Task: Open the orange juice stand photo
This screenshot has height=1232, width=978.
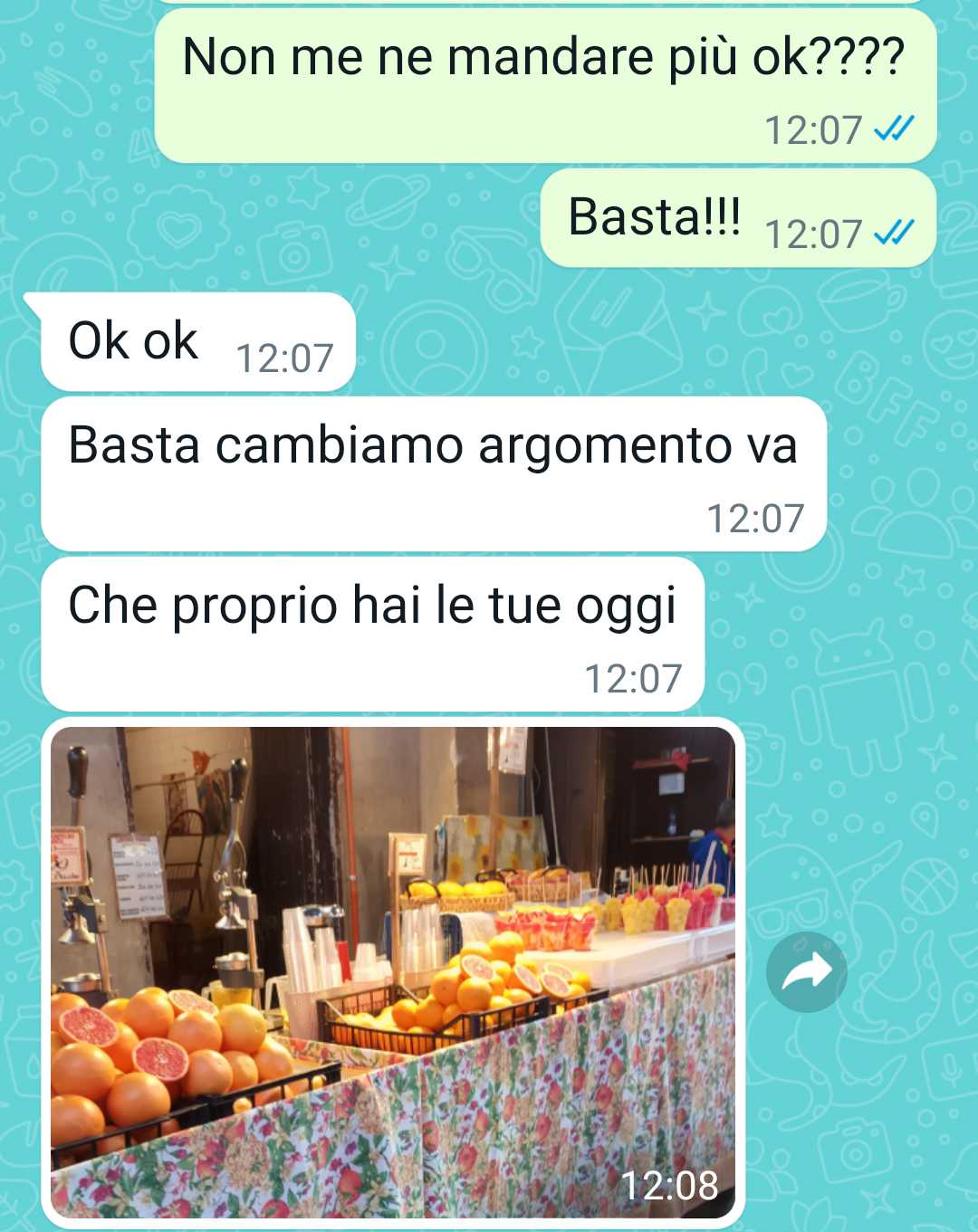Action: tap(392, 973)
